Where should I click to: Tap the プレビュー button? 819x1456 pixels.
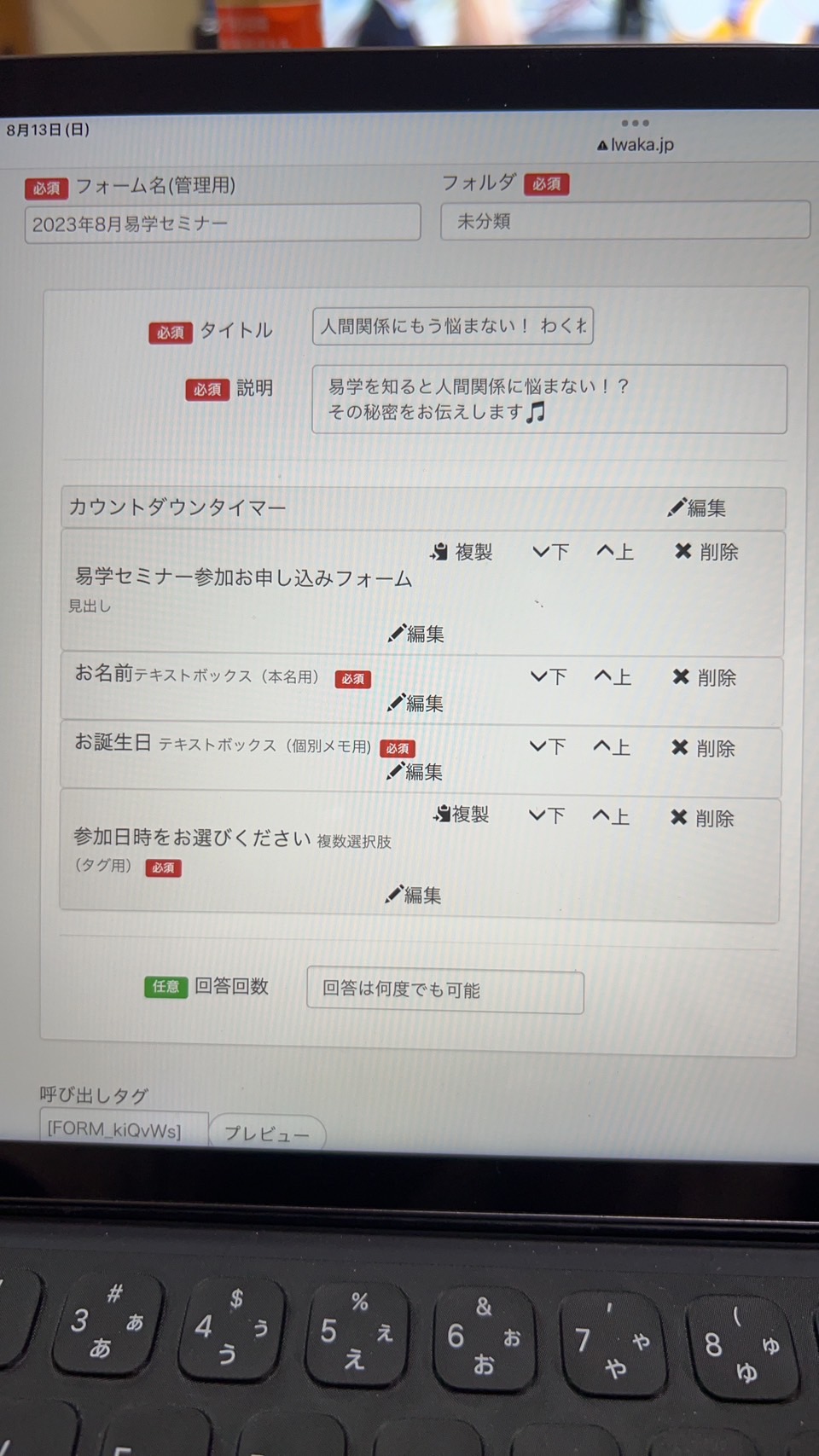coord(267,1134)
